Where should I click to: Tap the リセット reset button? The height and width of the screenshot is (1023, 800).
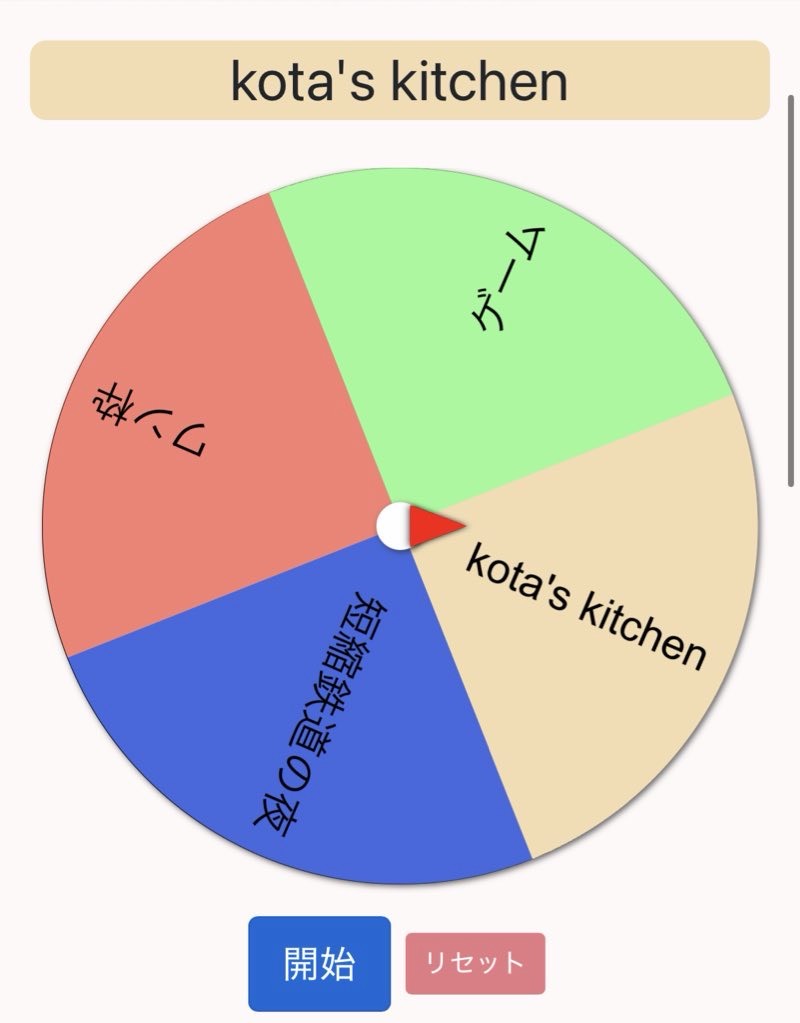pyautogui.click(x=475, y=963)
